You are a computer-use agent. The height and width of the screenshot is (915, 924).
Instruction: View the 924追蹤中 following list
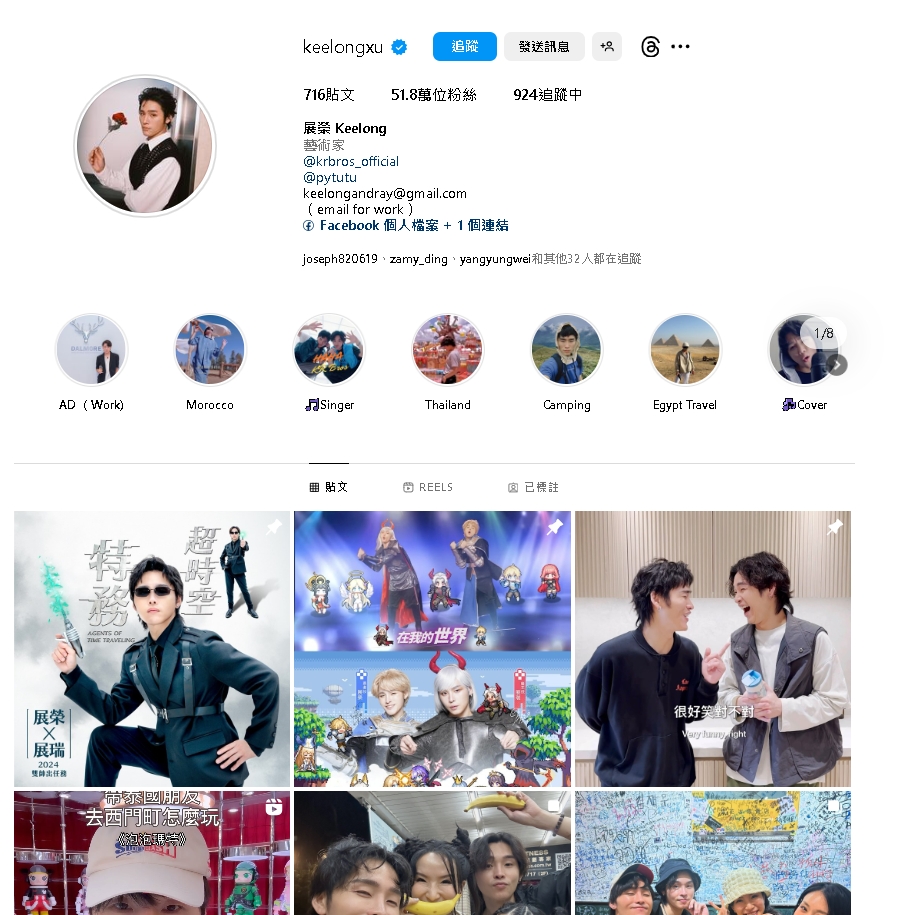pos(547,95)
